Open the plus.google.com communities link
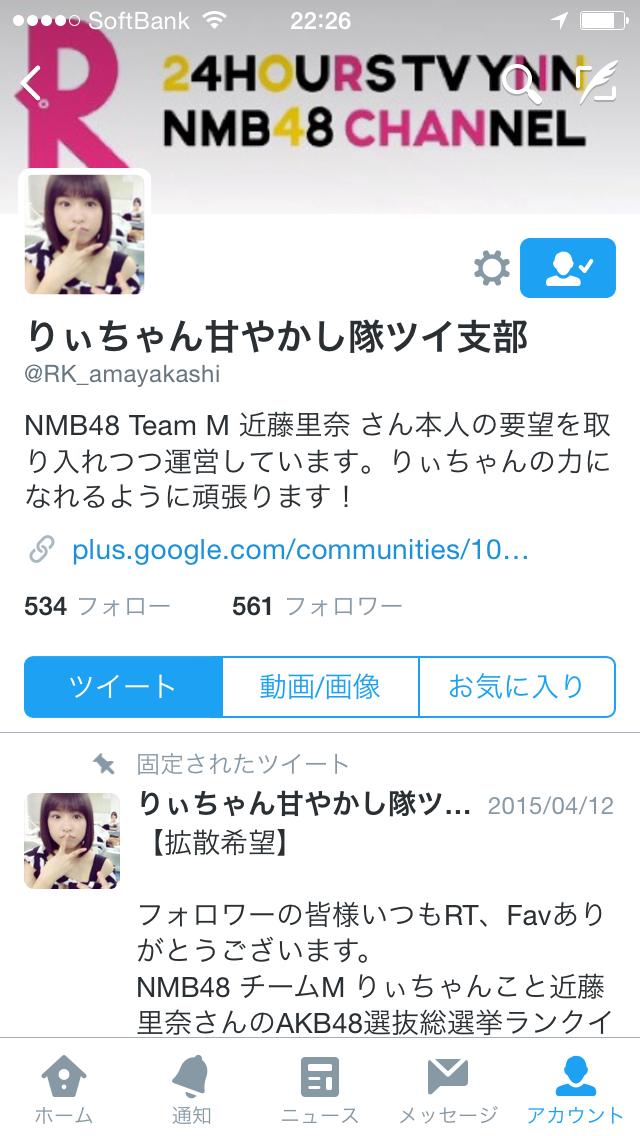This screenshot has width=640, height=1136. 300,550
